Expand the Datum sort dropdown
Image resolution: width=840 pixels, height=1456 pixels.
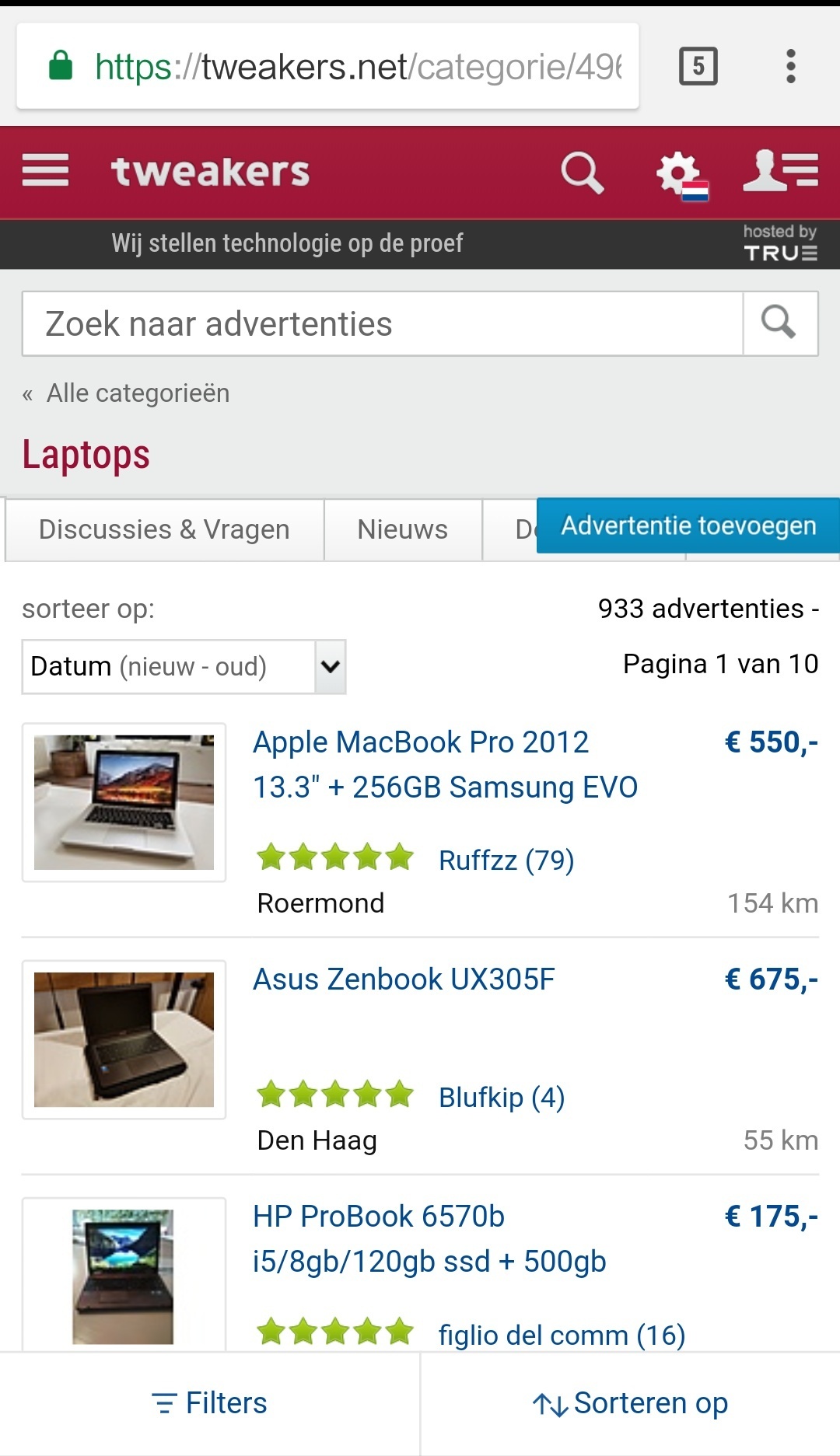click(x=184, y=666)
